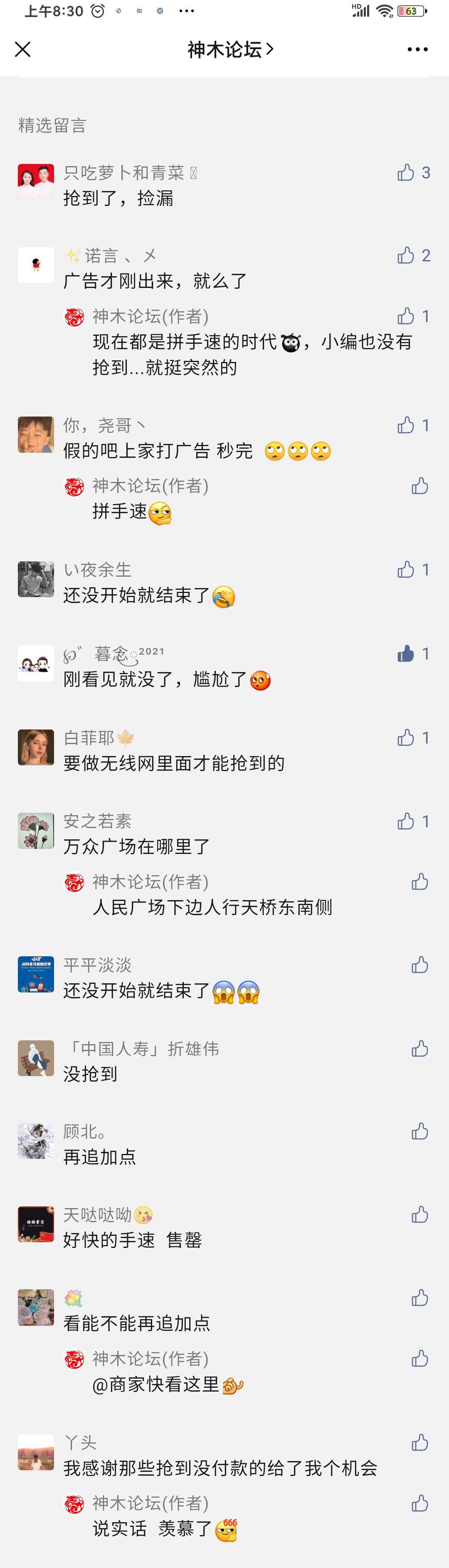This screenshot has width=449, height=1568.
Task: Like 诺言's comment about the ad
Action: click(x=406, y=255)
